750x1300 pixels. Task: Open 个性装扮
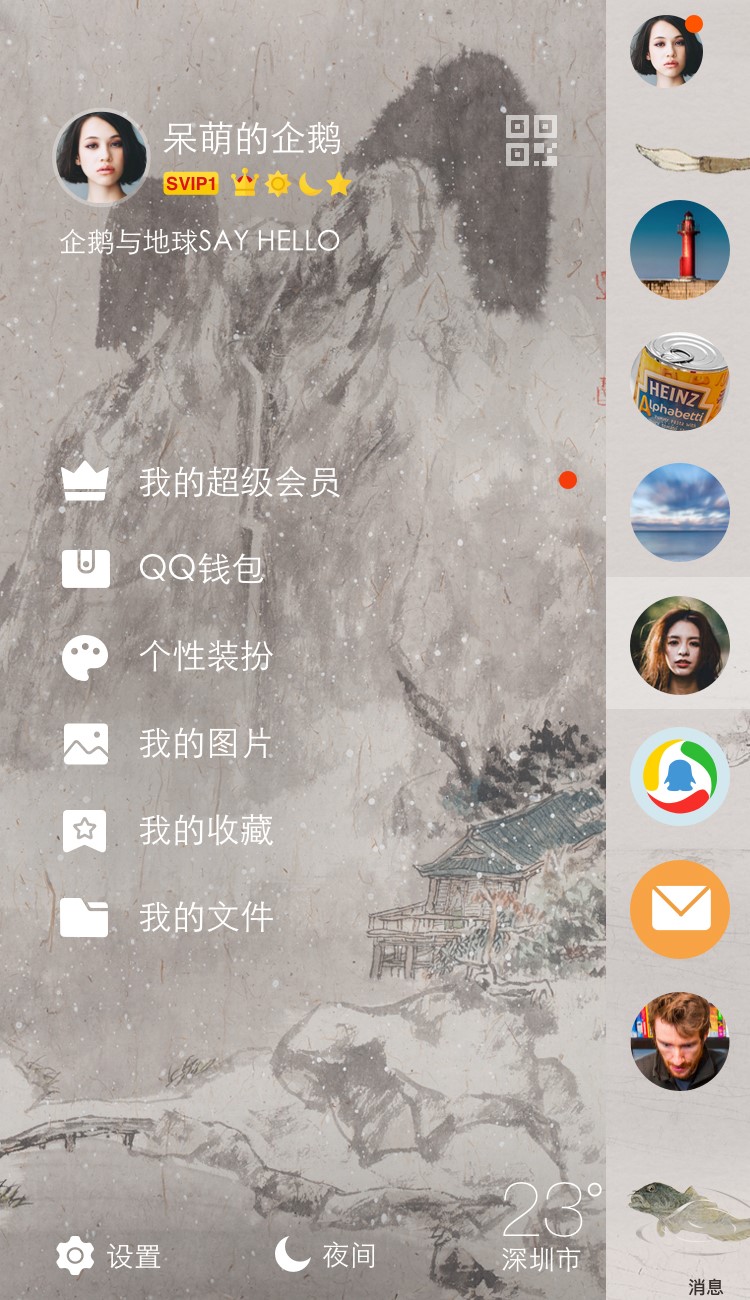coord(206,657)
